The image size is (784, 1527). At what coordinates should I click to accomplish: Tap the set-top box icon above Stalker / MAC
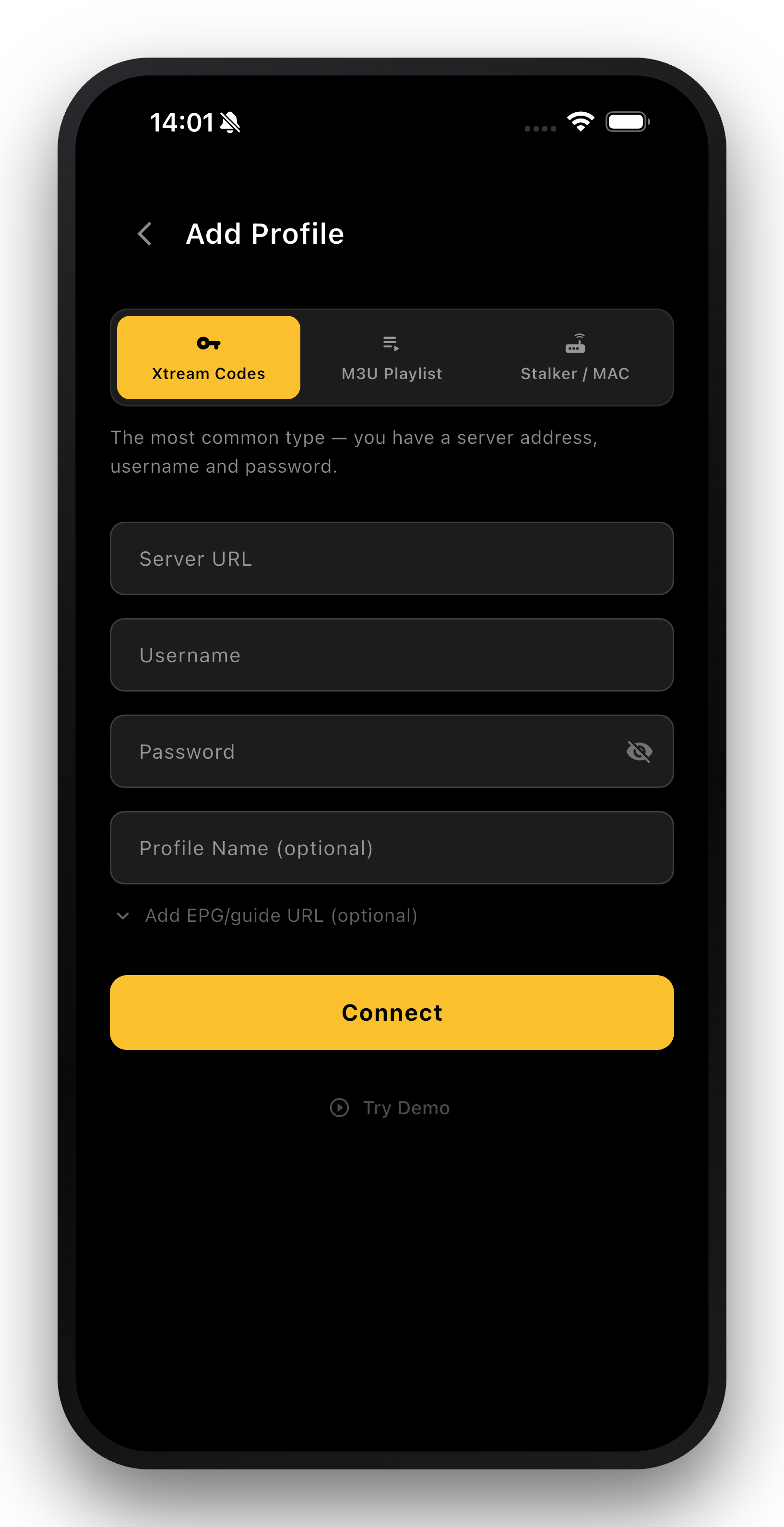tap(575, 343)
